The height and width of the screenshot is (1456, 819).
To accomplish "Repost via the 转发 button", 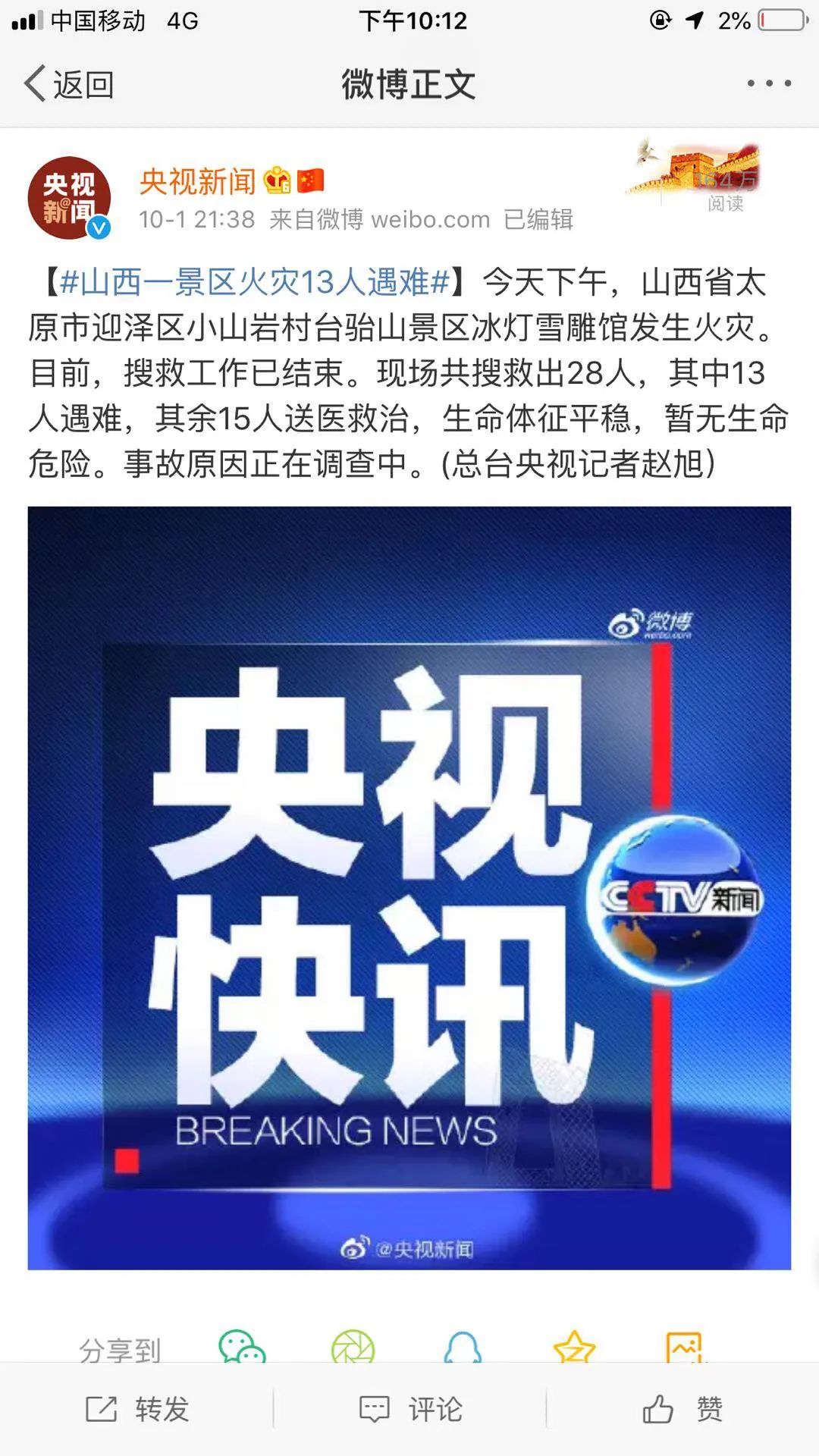I will (137, 1409).
